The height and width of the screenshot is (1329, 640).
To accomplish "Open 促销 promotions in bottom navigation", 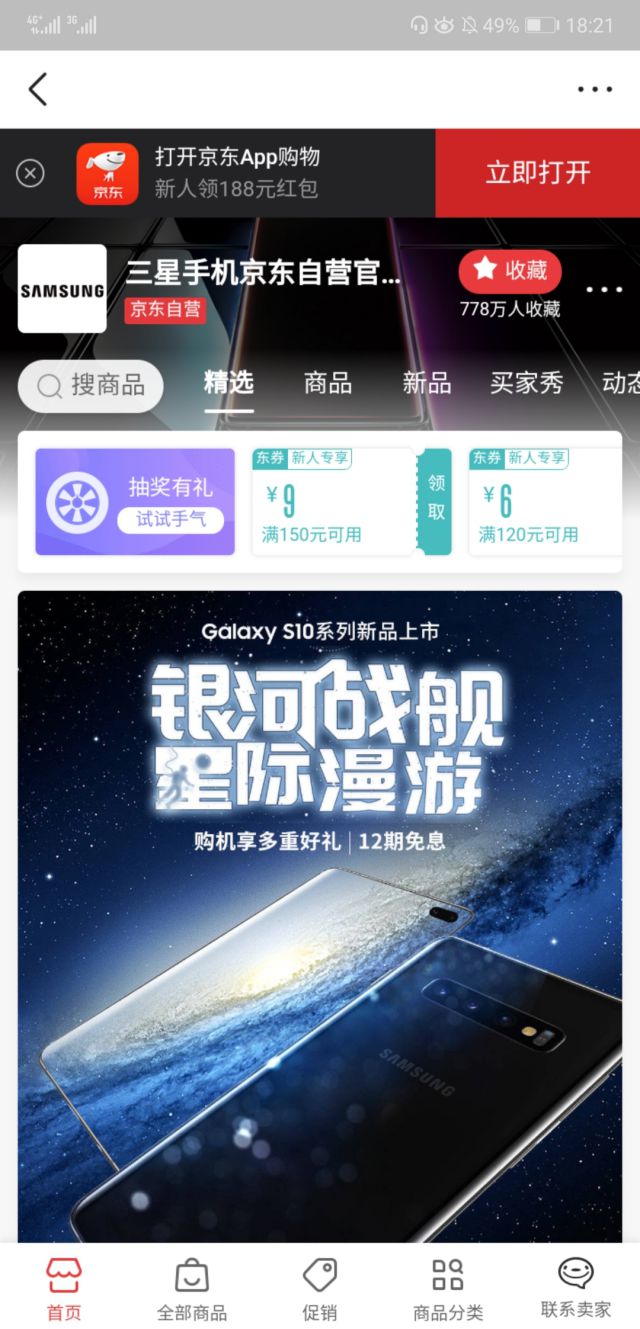I will 320,1288.
